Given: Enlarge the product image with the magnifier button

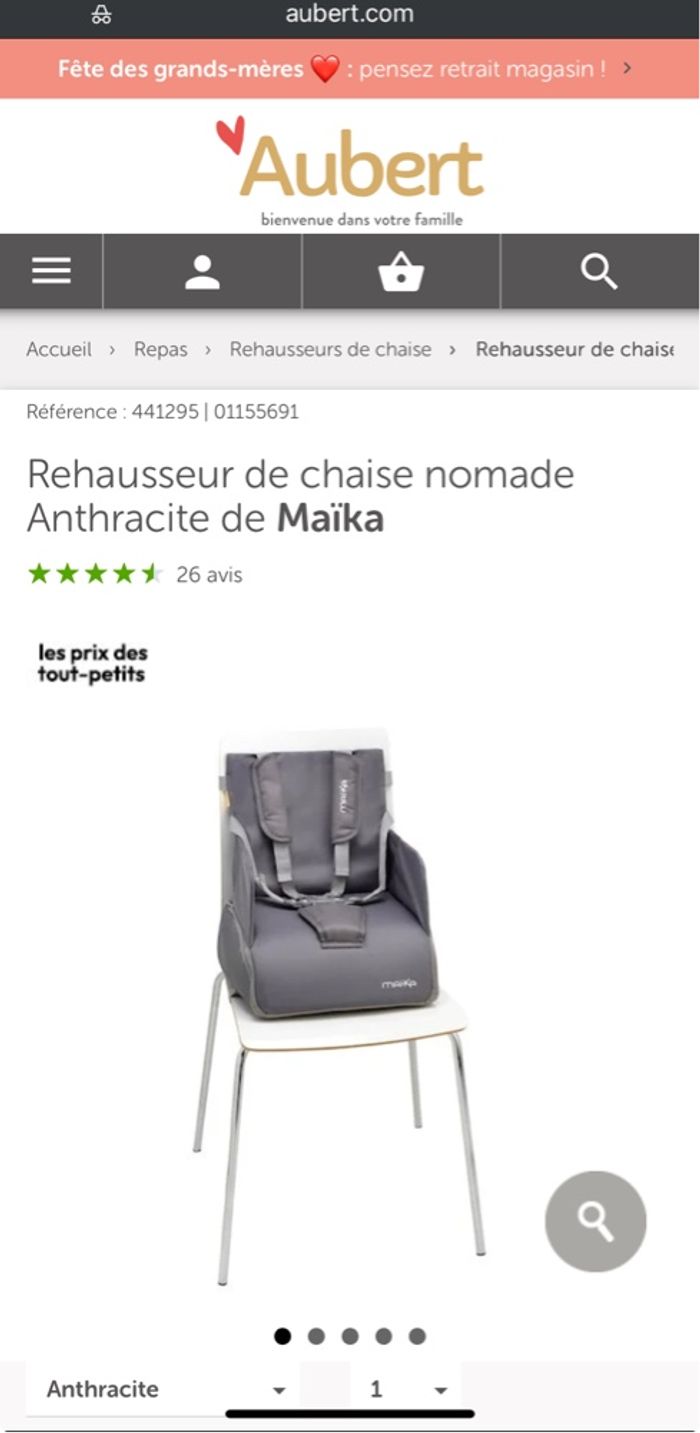Looking at the screenshot, I should point(595,1221).
